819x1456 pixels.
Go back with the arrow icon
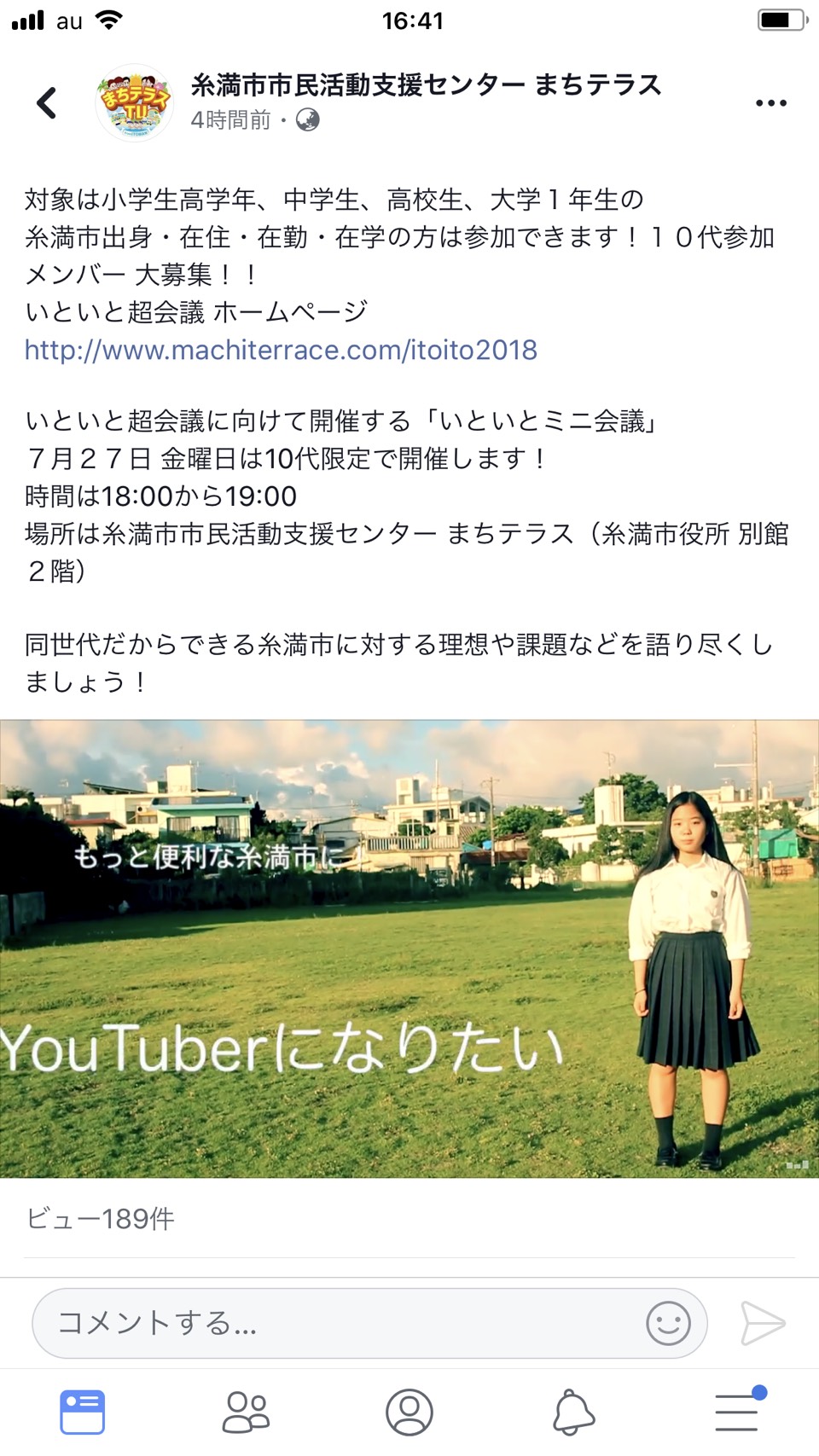tap(47, 103)
